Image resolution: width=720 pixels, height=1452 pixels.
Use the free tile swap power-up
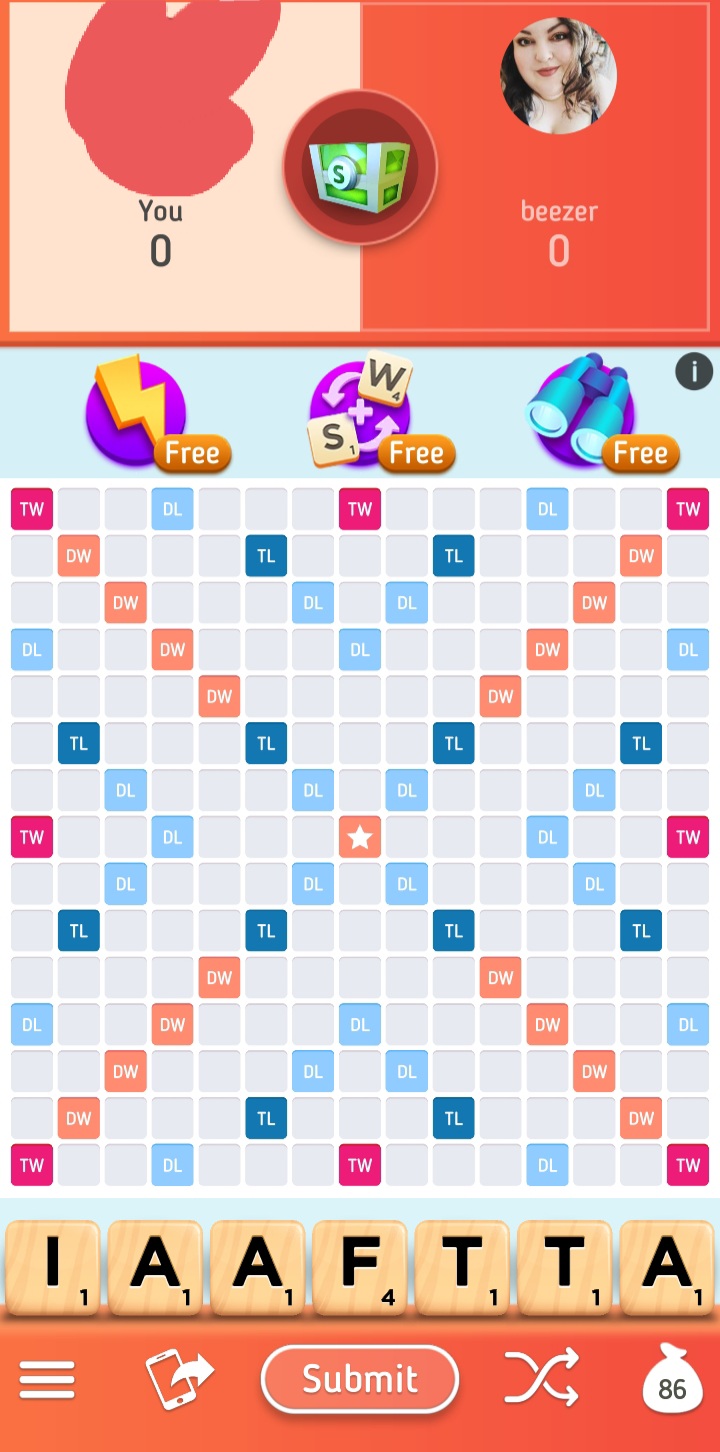(x=378, y=415)
